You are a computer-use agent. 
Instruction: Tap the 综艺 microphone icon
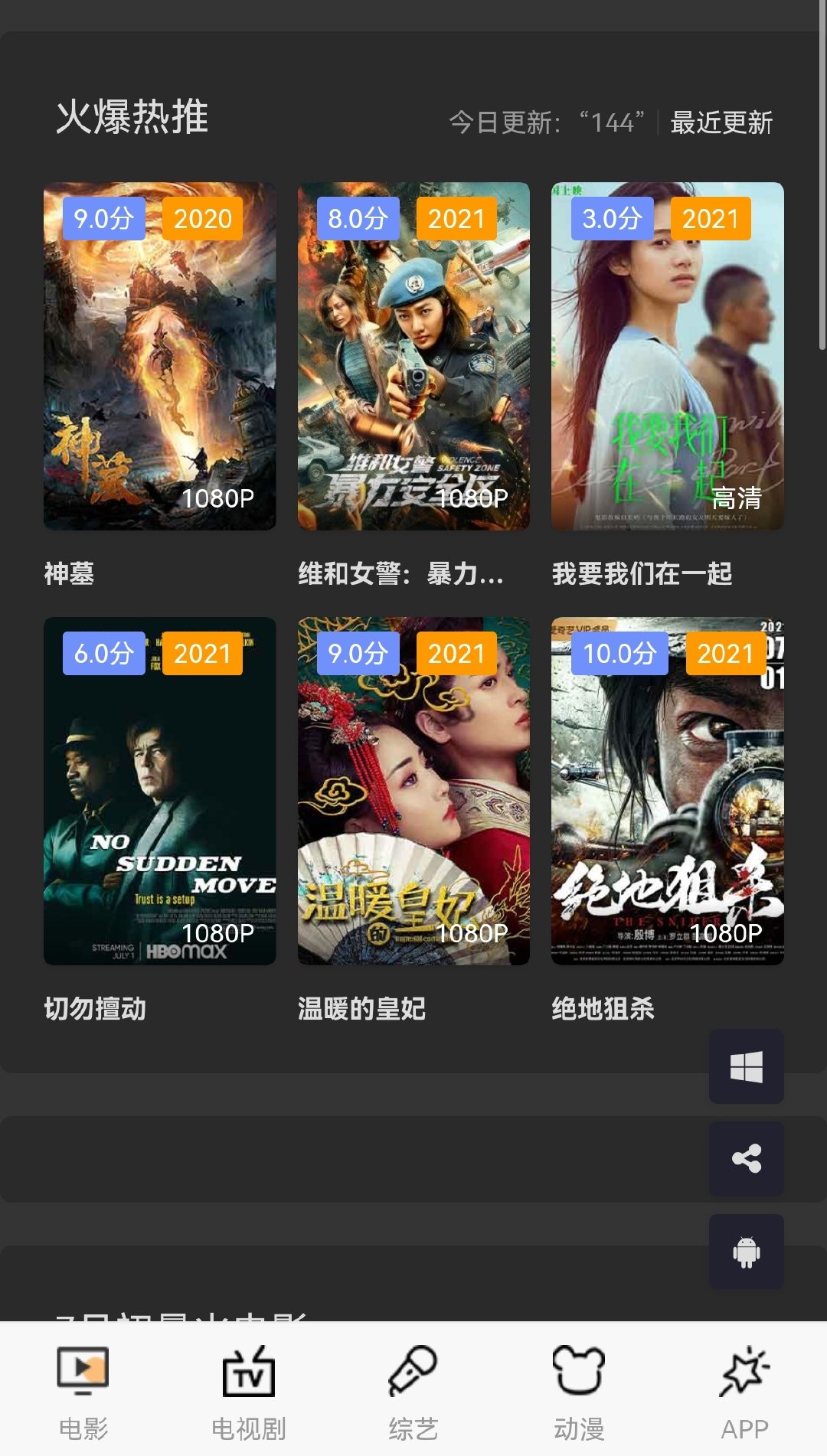(x=413, y=1376)
